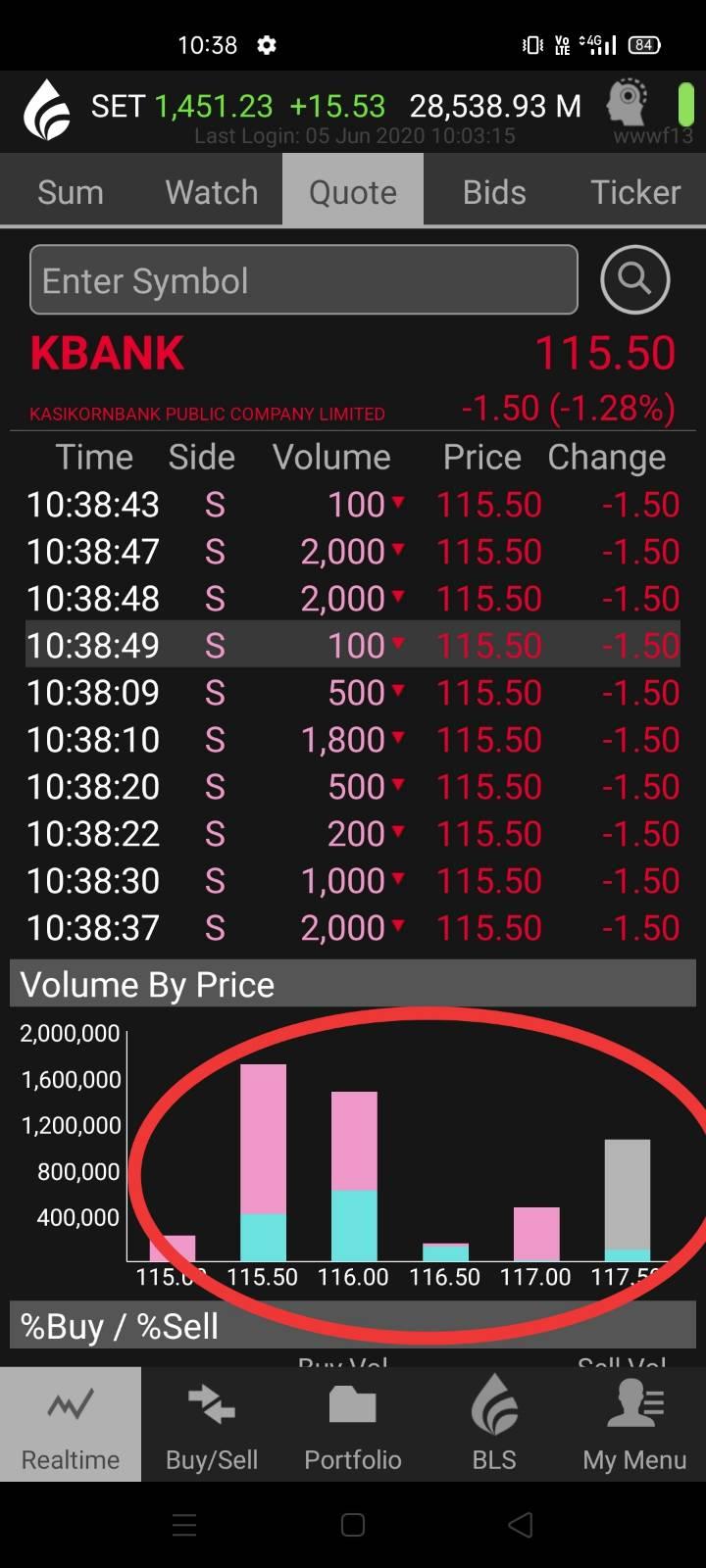Go to the Bids tab
Image resolution: width=706 pixels, height=1568 pixels.
pos(494,192)
